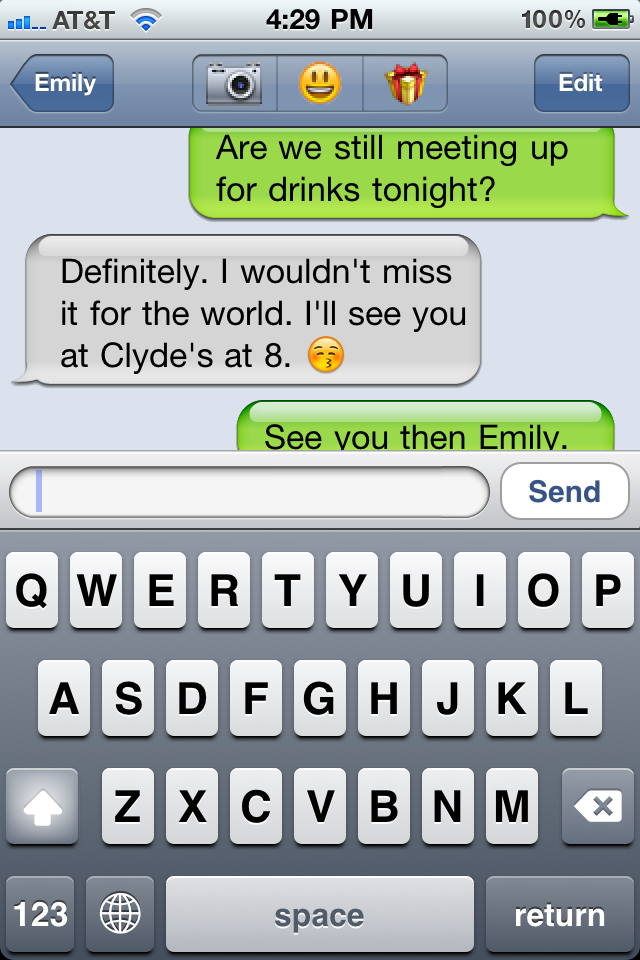640x960 pixels.
Task: Go back to Emily's contact screen
Action: (x=64, y=83)
